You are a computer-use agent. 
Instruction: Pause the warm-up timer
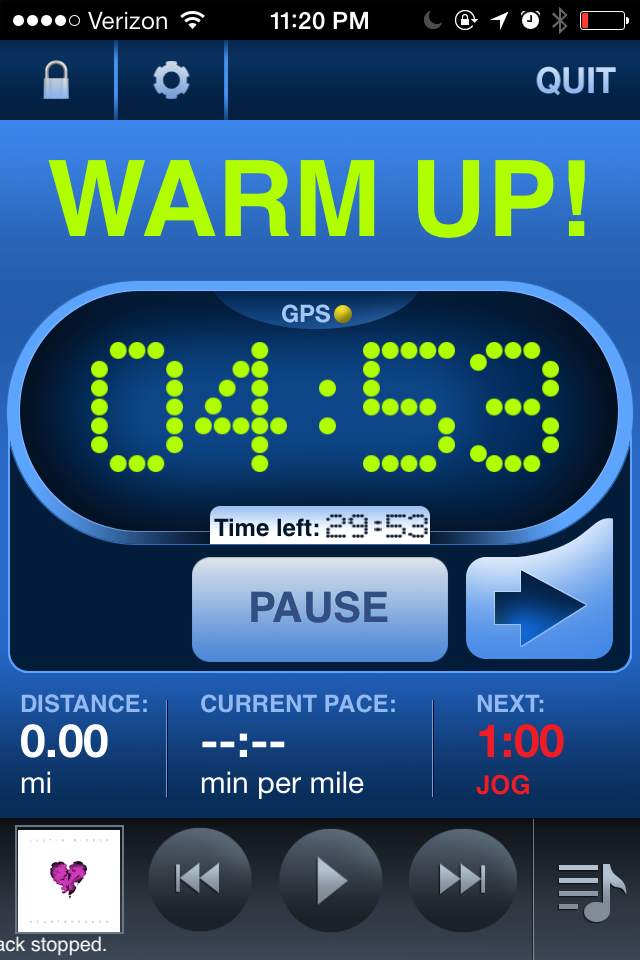(x=319, y=608)
